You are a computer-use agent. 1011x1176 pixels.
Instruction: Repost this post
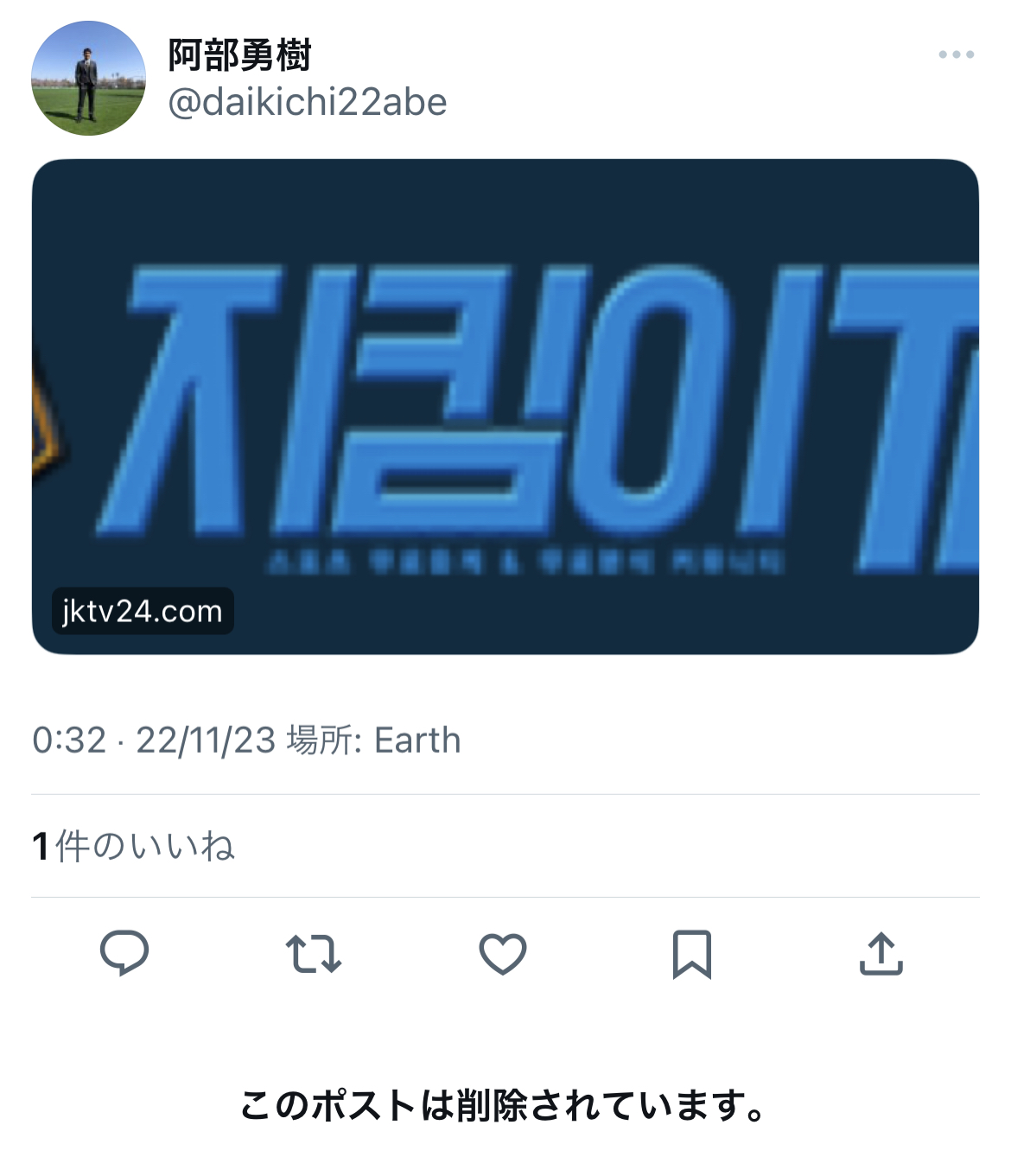(x=313, y=953)
